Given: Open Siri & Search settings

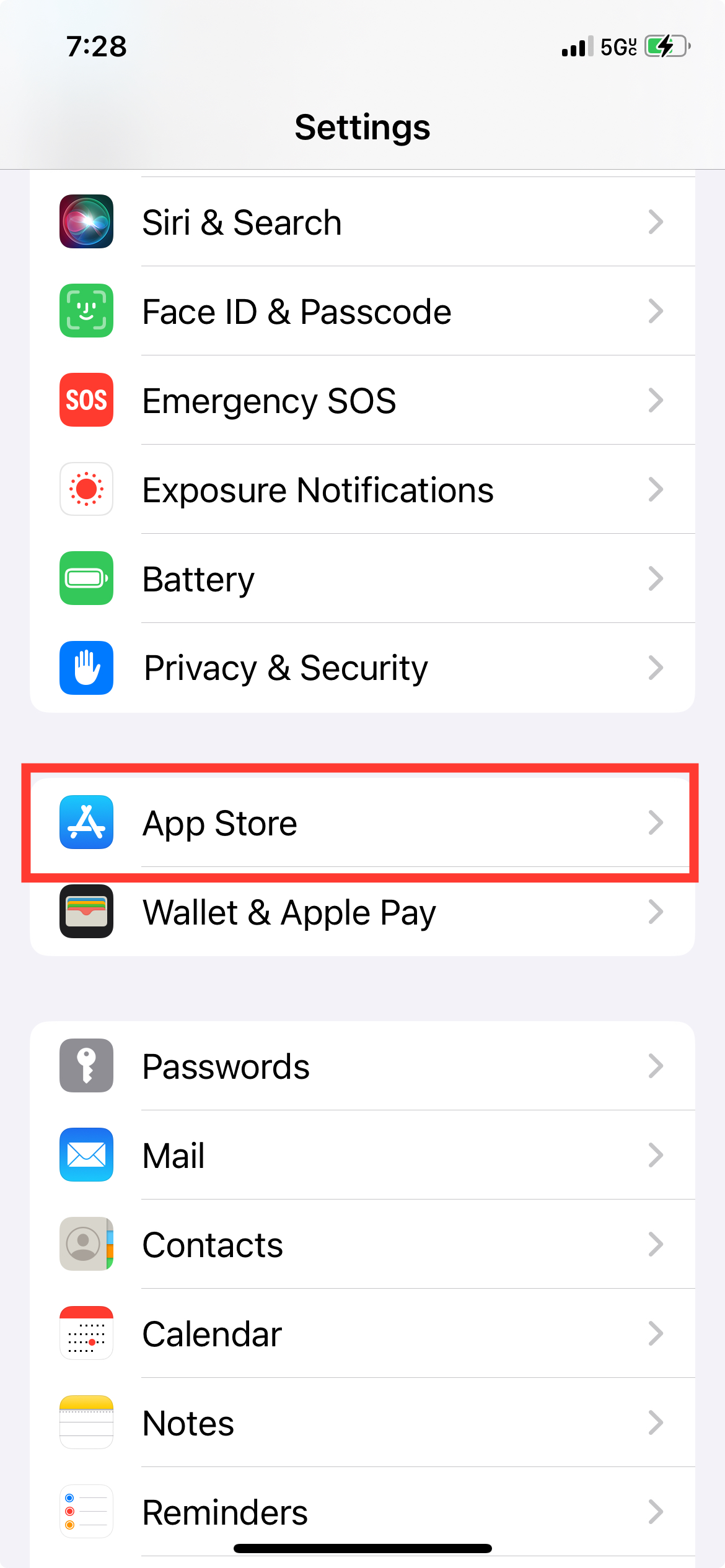Looking at the screenshot, I should pos(362,222).
